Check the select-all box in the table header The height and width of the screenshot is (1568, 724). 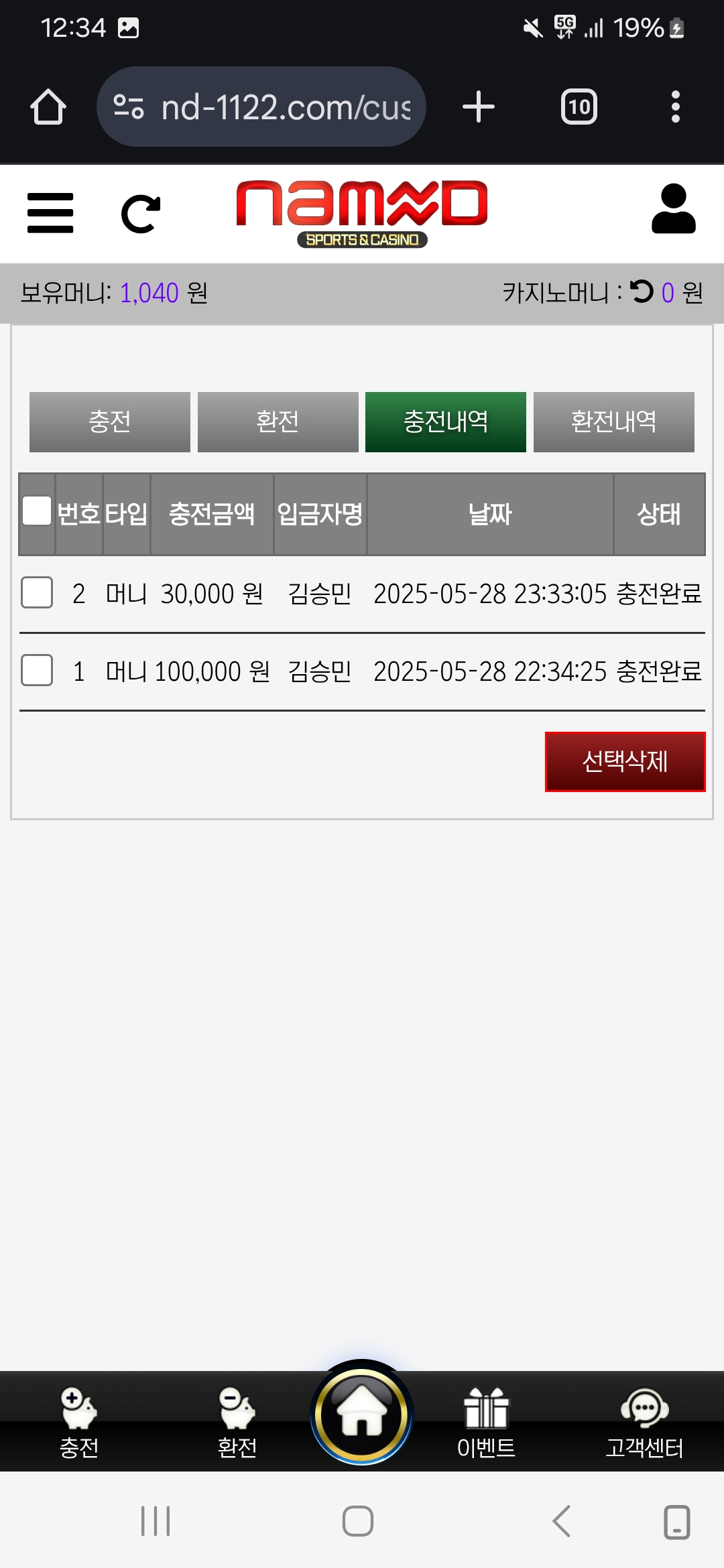pyautogui.click(x=37, y=511)
